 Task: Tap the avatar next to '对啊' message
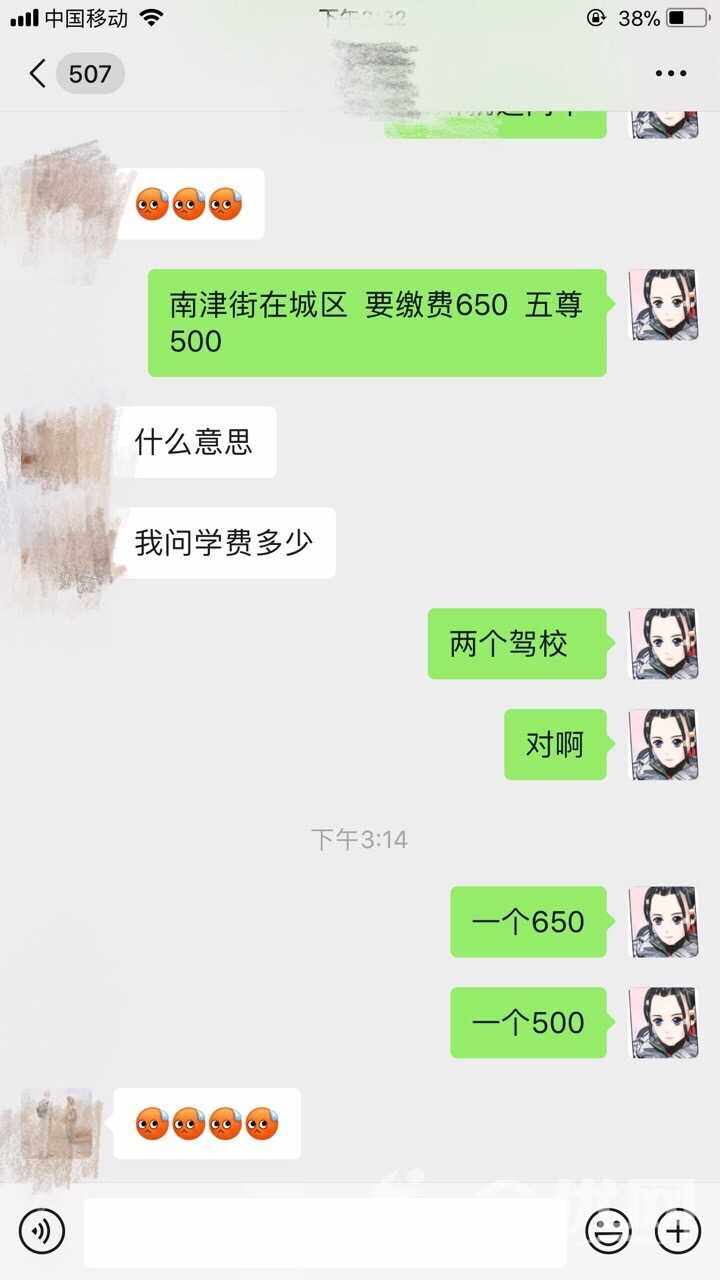pyautogui.click(x=663, y=744)
